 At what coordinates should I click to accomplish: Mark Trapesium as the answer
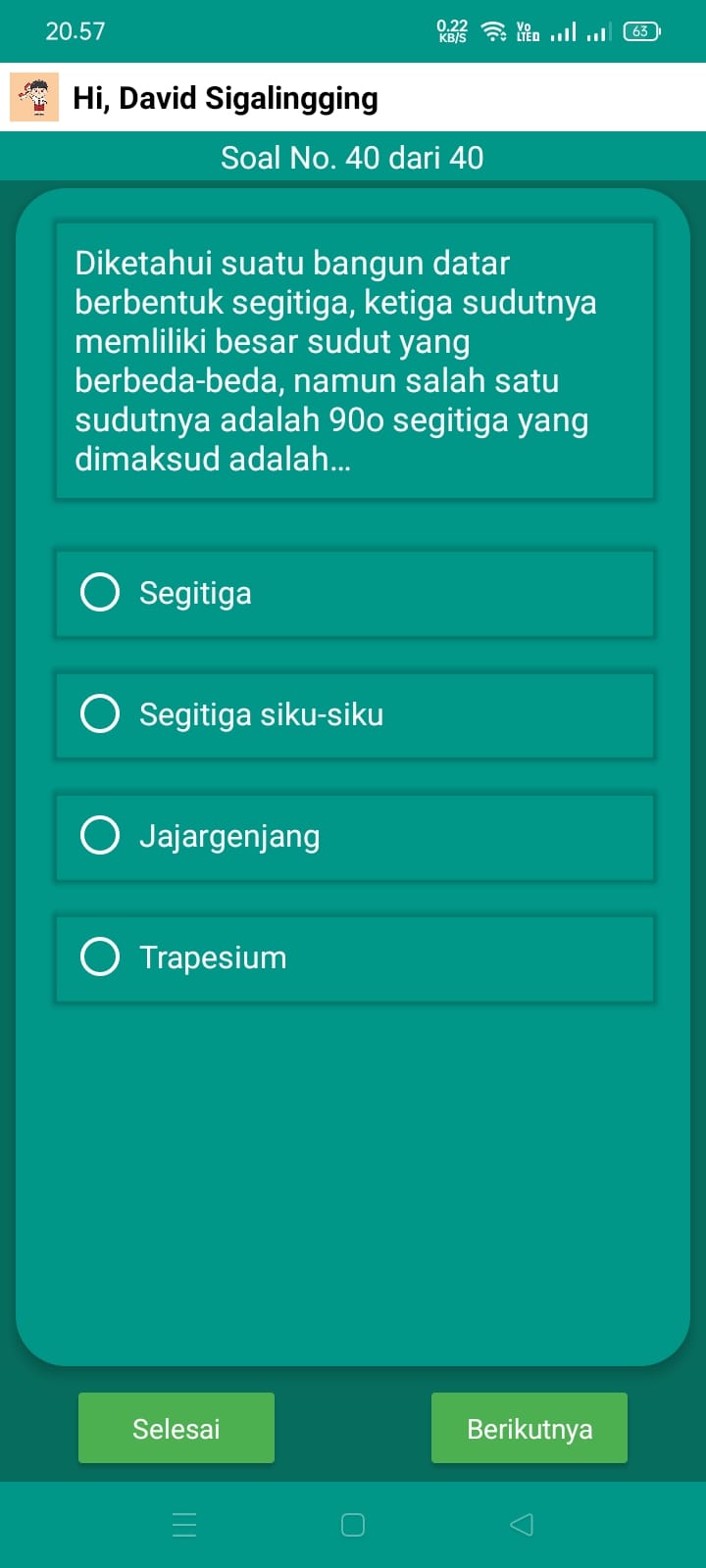coord(354,958)
